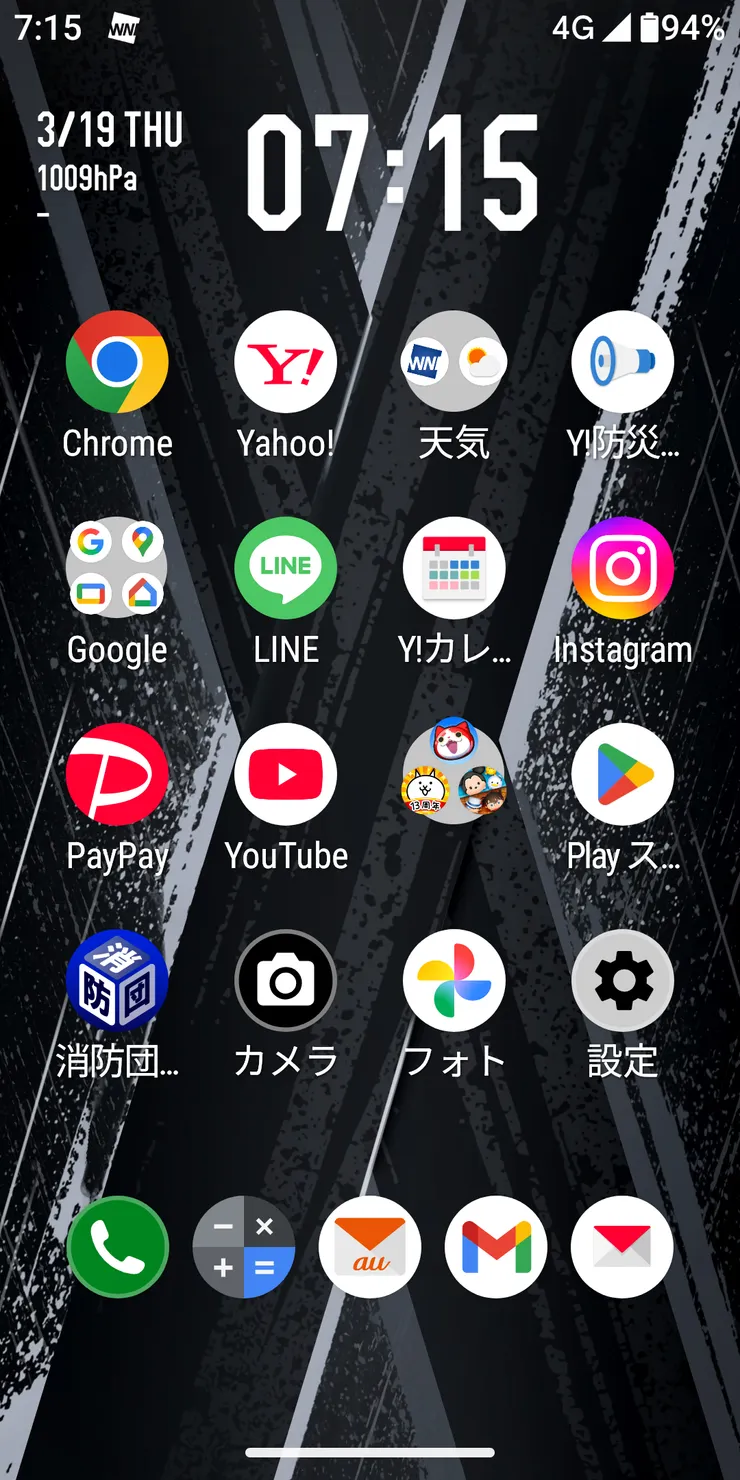740x1480 pixels.
Task: Open the Chrome browser
Action: 117,362
